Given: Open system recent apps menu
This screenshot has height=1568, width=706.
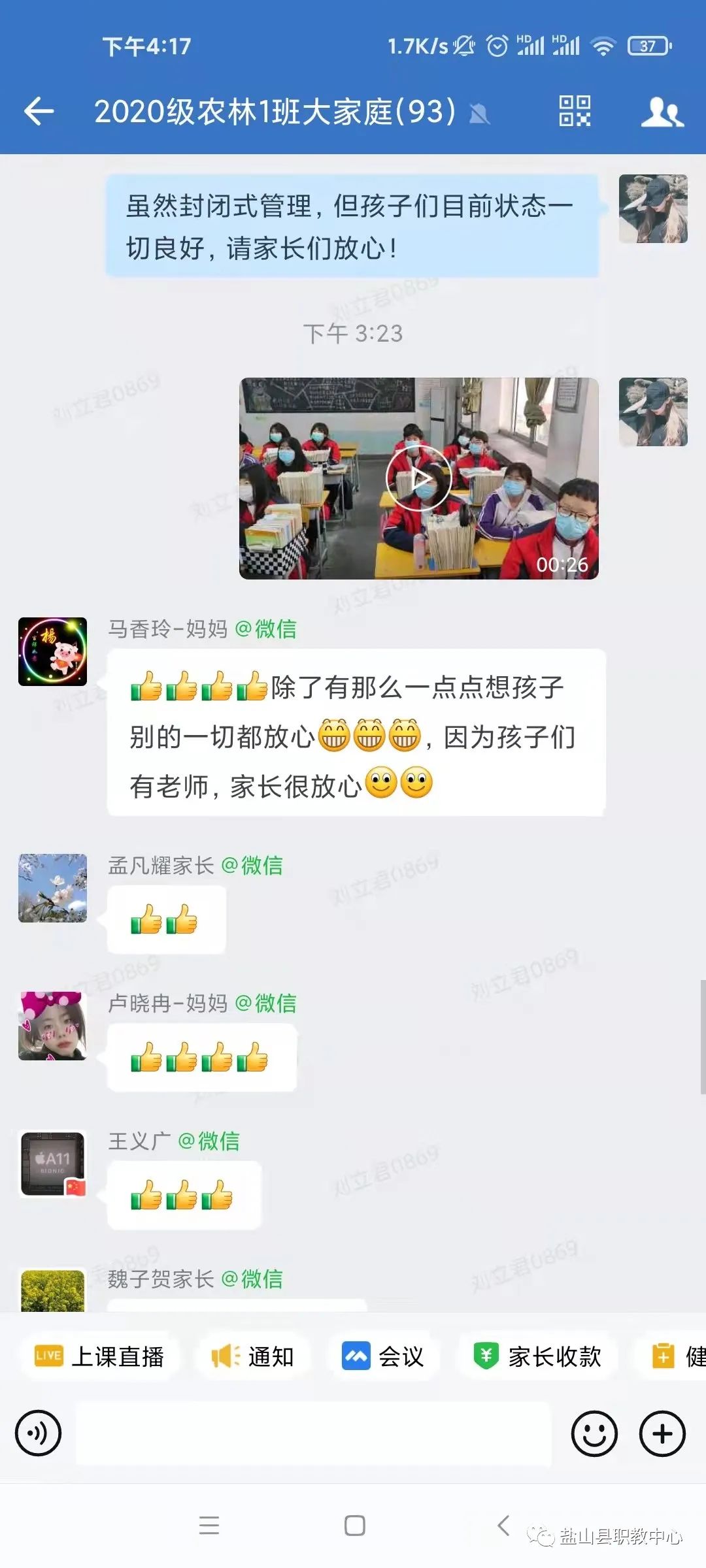Looking at the screenshot, I should pos(209,1526).
